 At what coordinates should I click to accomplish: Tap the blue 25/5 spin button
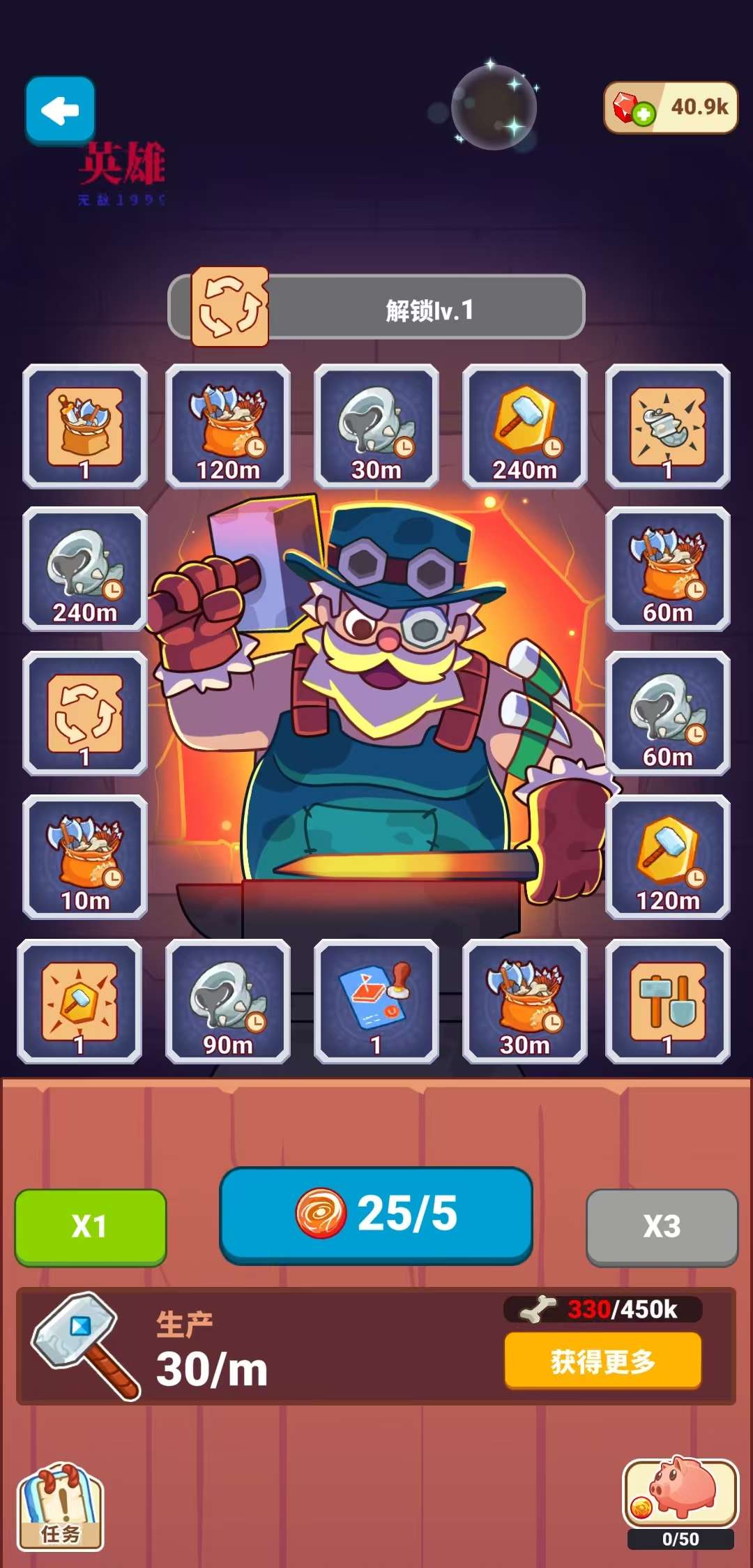[376, 1214]
